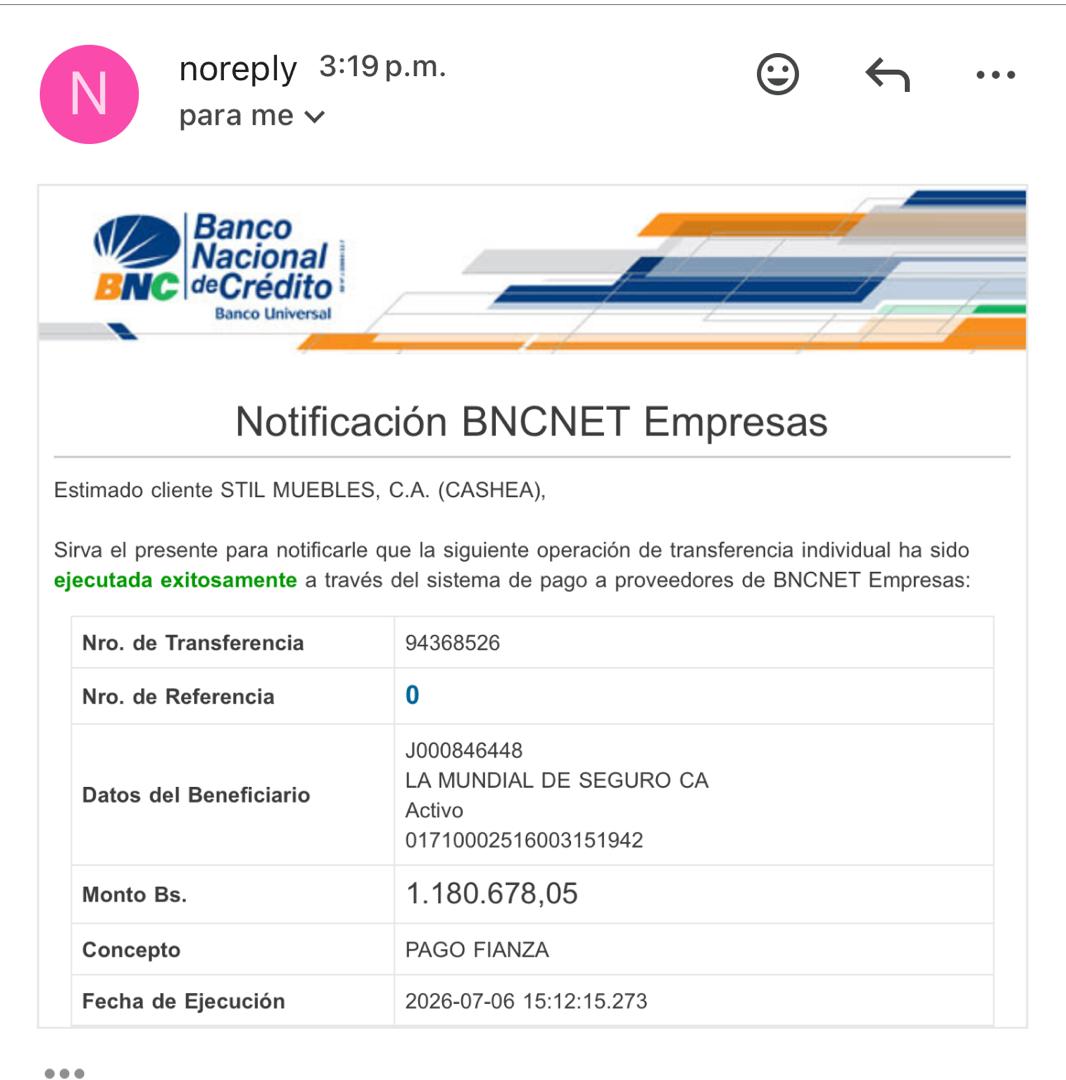
Task: Open the noreply sender avatar
Action: (x=90, y=94)
